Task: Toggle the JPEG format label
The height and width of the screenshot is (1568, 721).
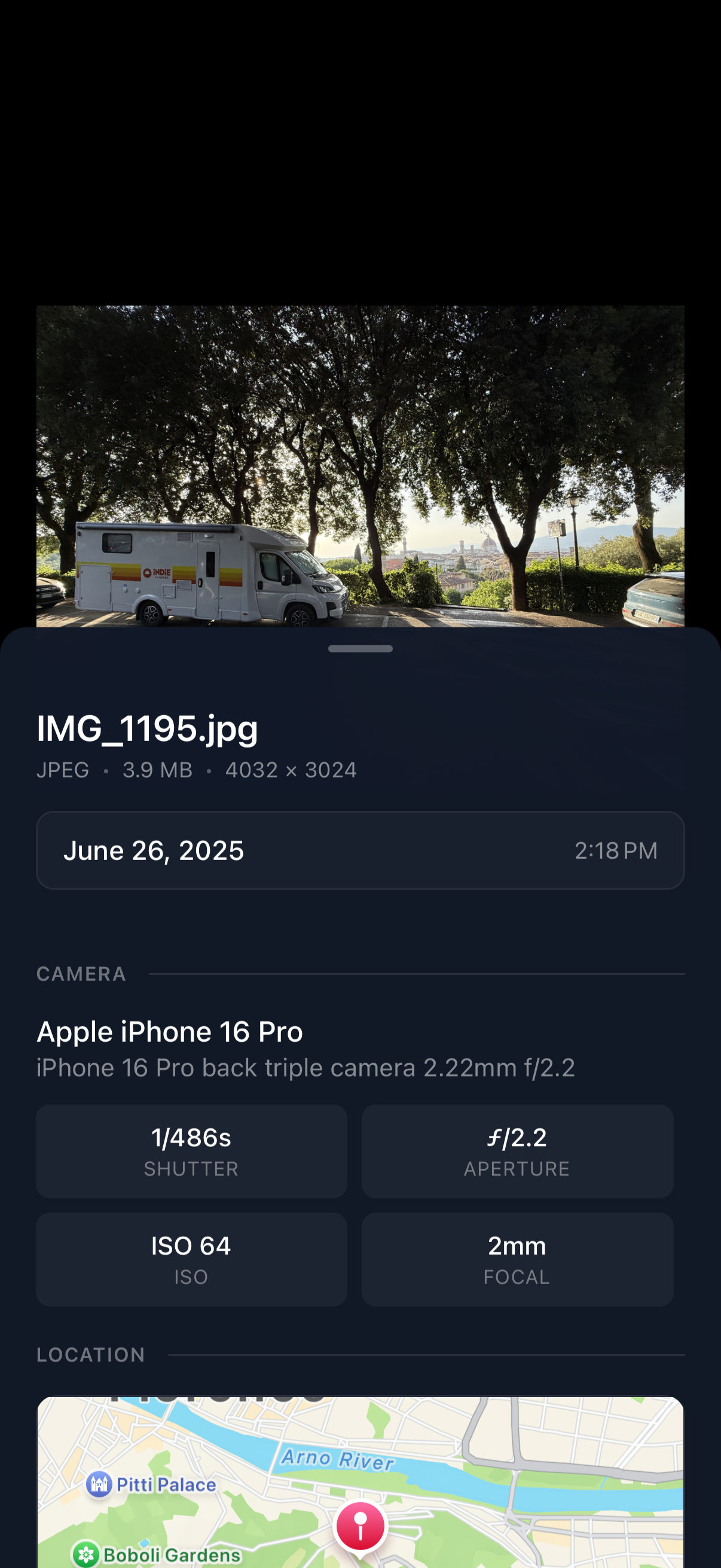Action: (63, 770)
